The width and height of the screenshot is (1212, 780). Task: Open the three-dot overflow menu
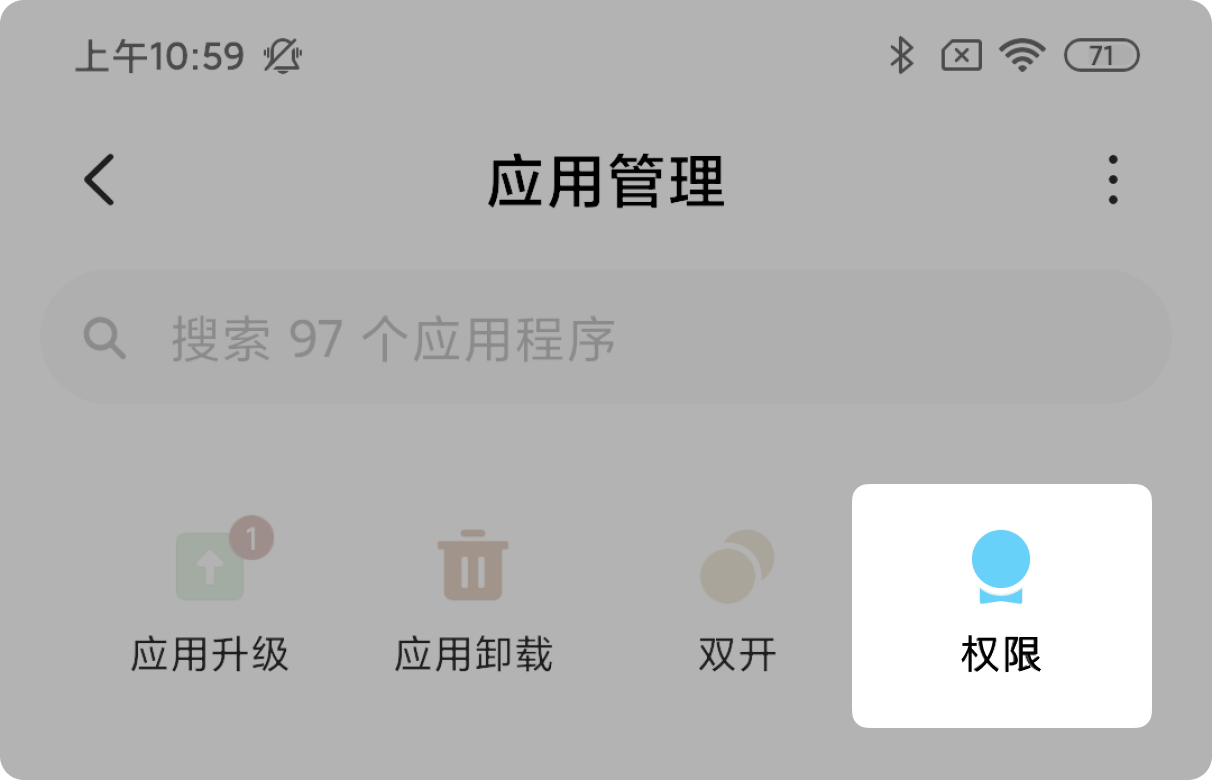tap(1112, 181)
